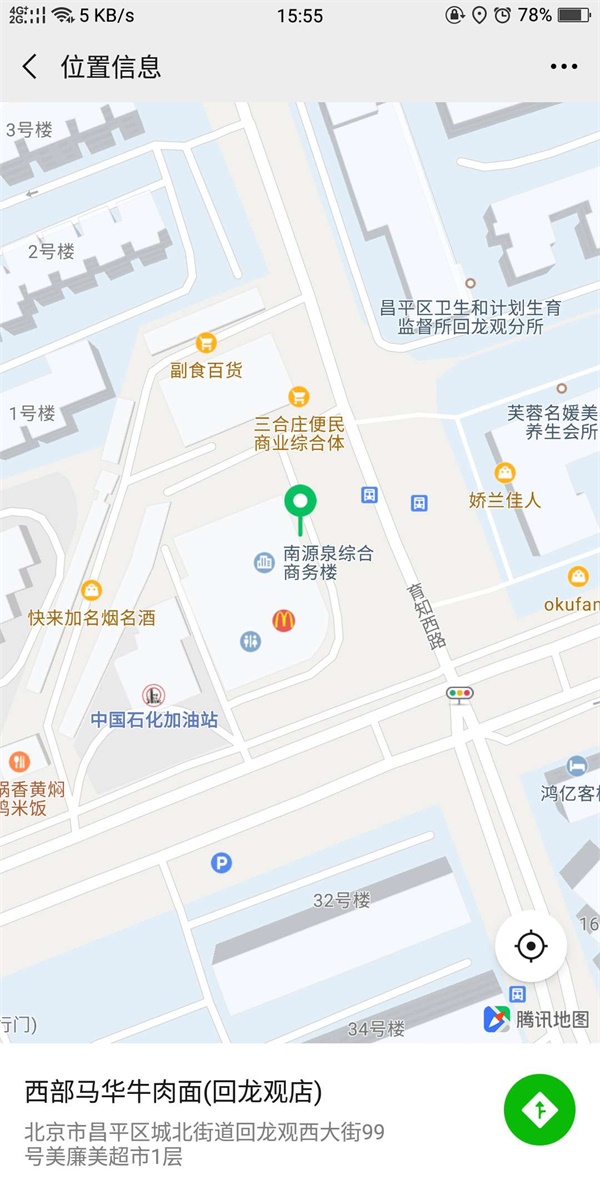Recenter map to my current location

coord(531,945)
